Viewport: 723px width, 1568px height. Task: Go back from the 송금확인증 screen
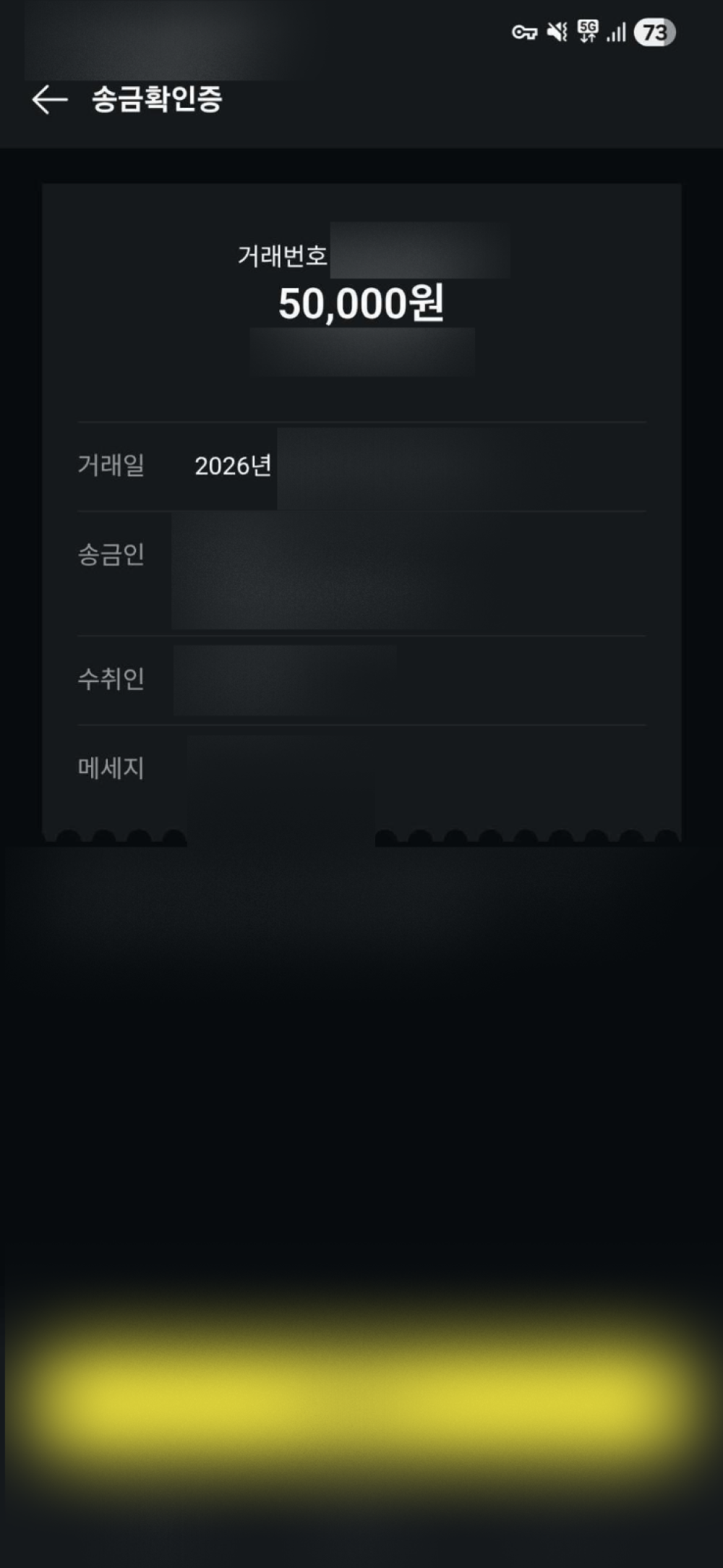click(49, 100)
